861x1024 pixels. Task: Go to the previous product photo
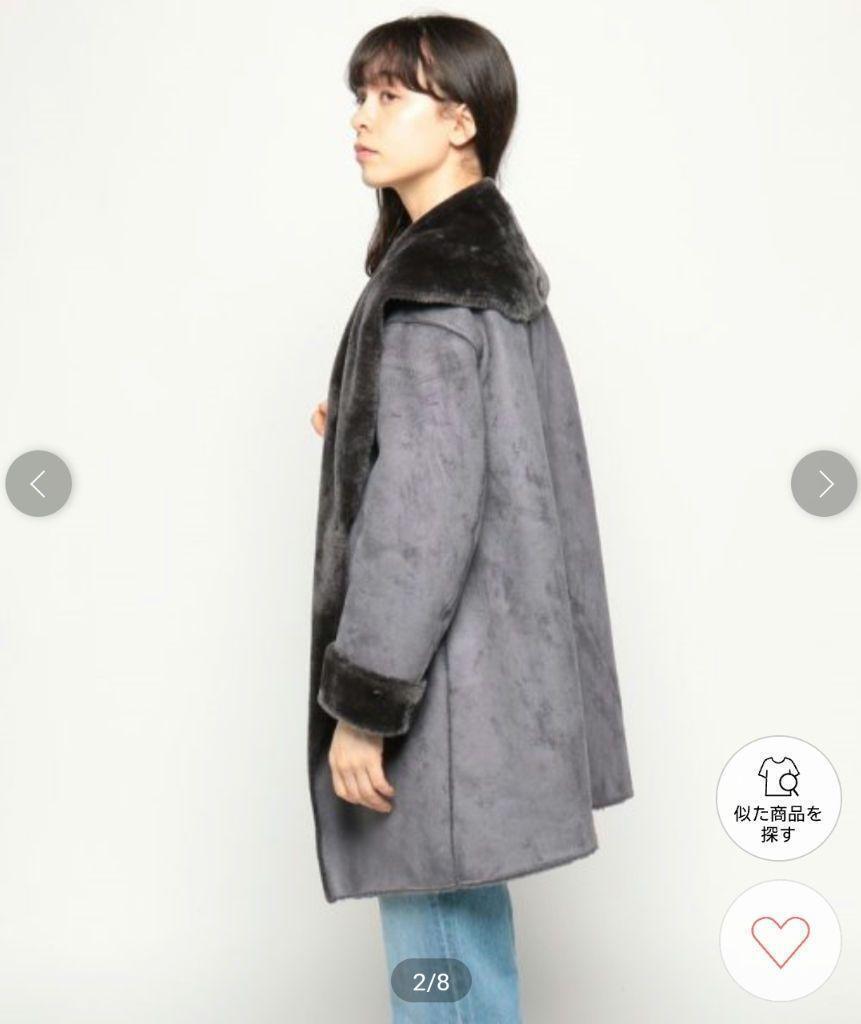tap(38, 484)
